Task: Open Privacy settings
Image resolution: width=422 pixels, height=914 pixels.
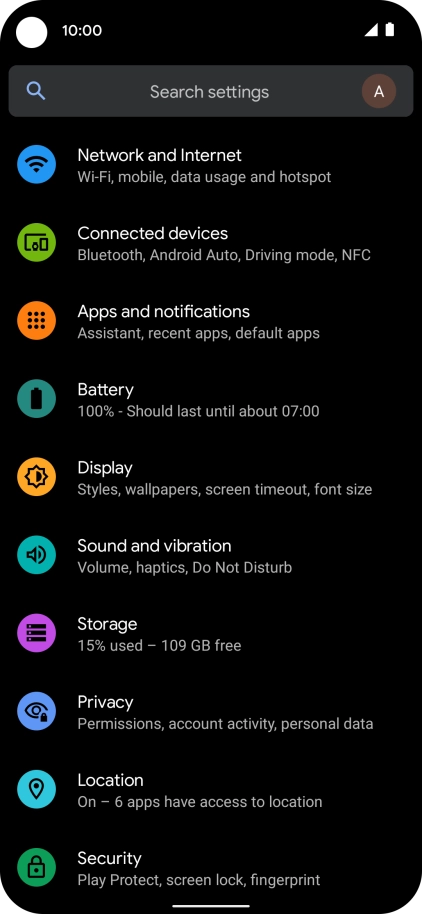Action: 211,712
